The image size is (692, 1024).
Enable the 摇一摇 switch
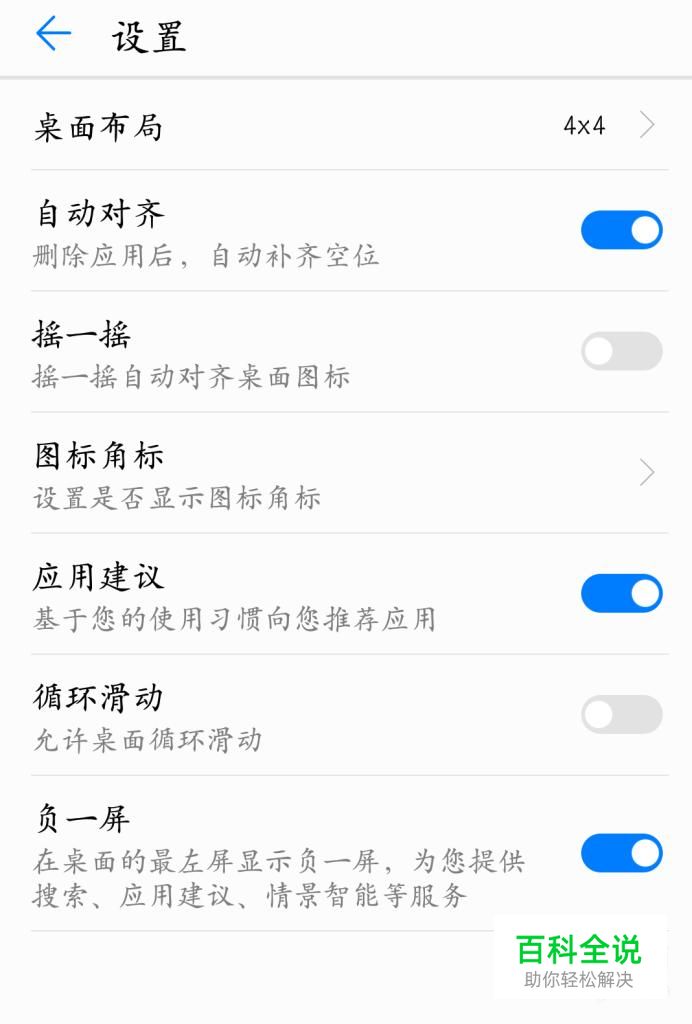621,352
